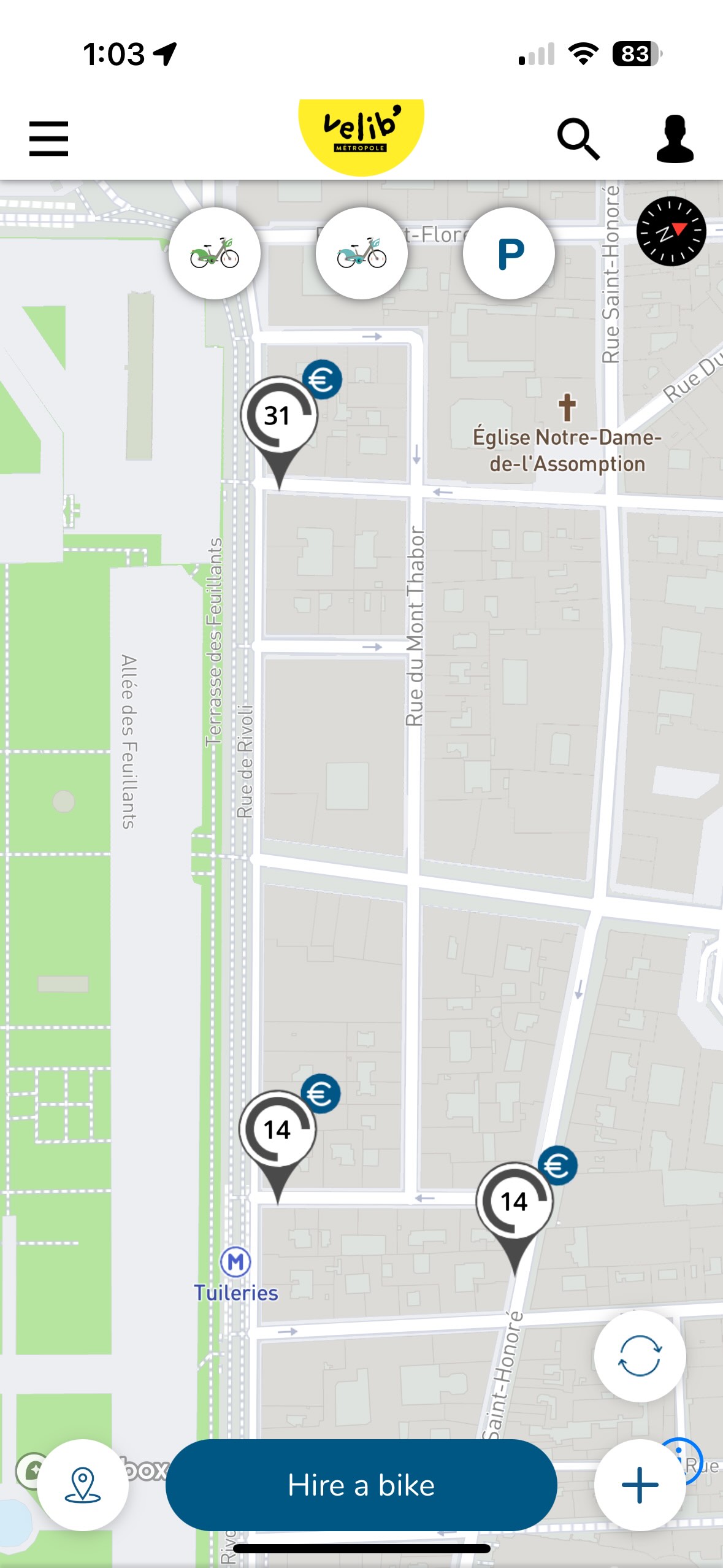Open the hamburger menu

point(48,138)
